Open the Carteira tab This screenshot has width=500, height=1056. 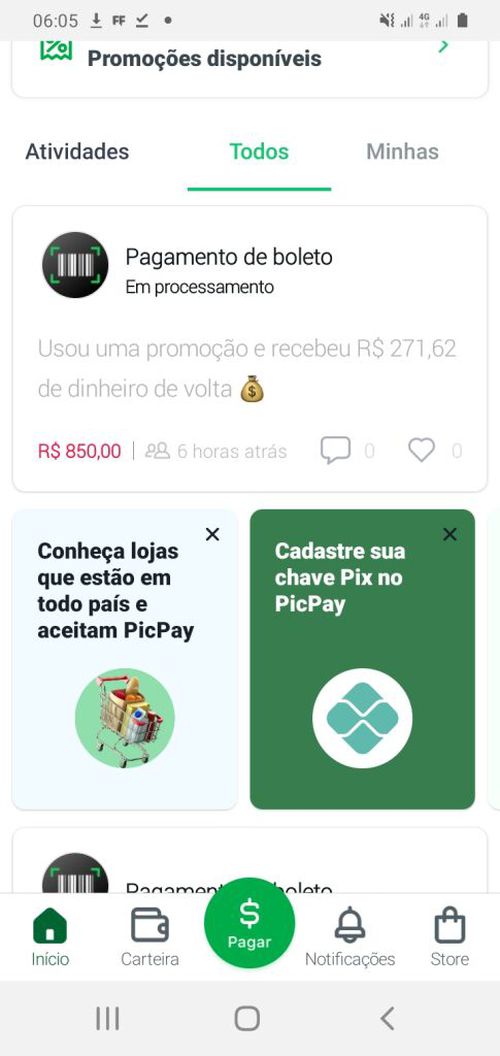click(150, 937)
